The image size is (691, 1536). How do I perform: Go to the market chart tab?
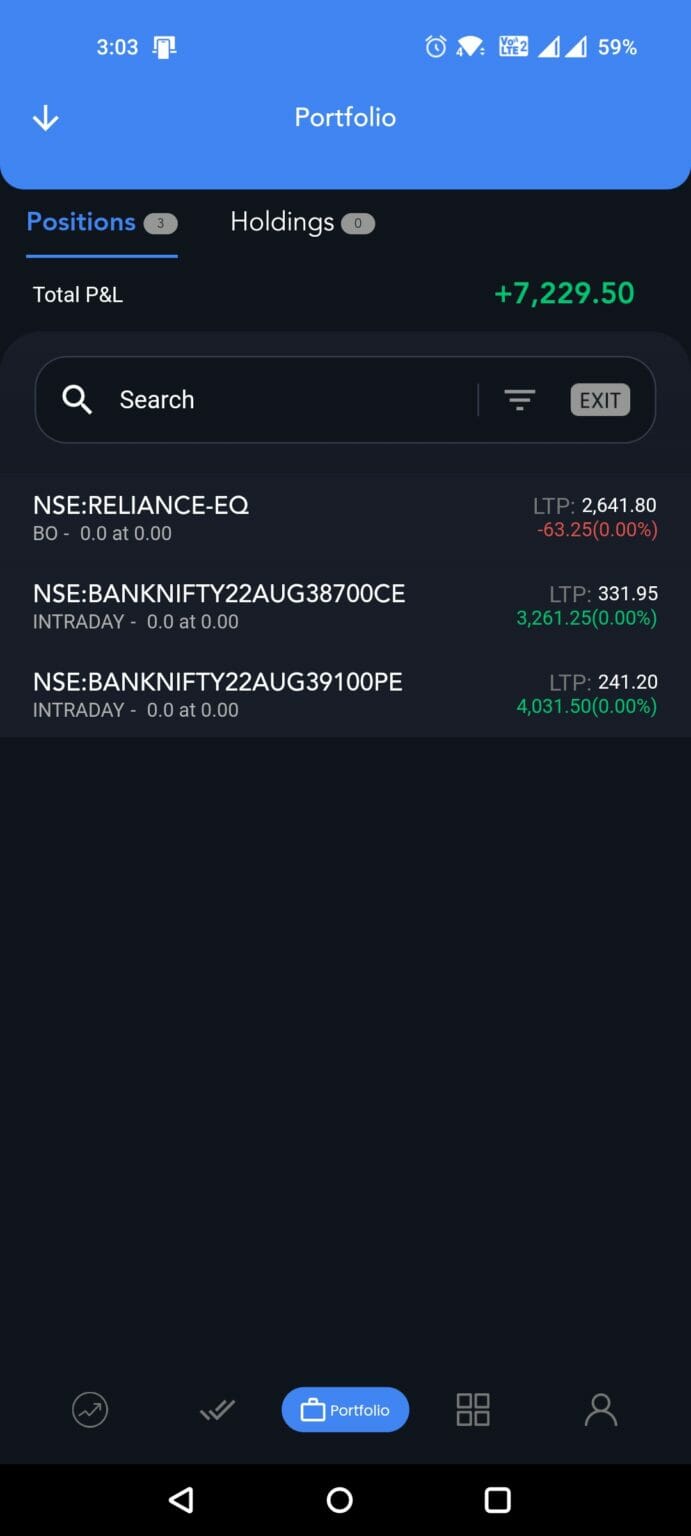pos(90,1410)
